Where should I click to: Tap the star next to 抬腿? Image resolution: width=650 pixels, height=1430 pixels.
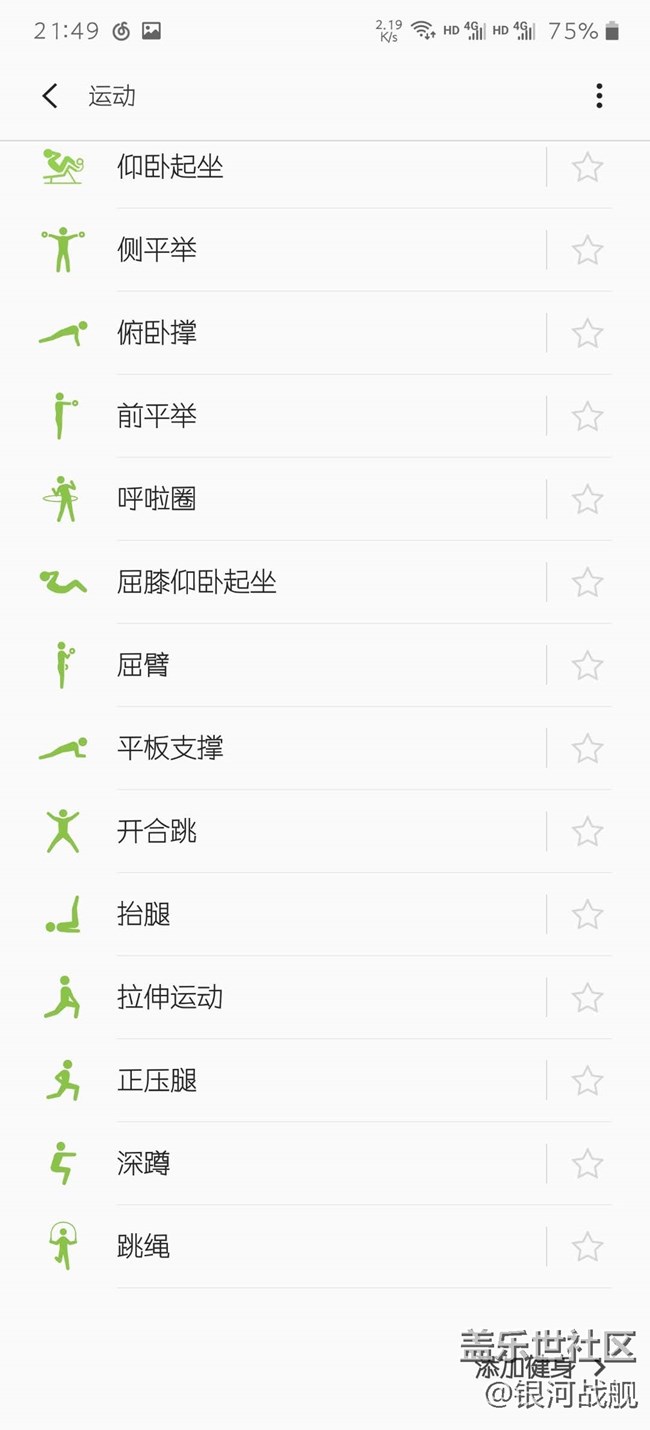pos(587,914)
